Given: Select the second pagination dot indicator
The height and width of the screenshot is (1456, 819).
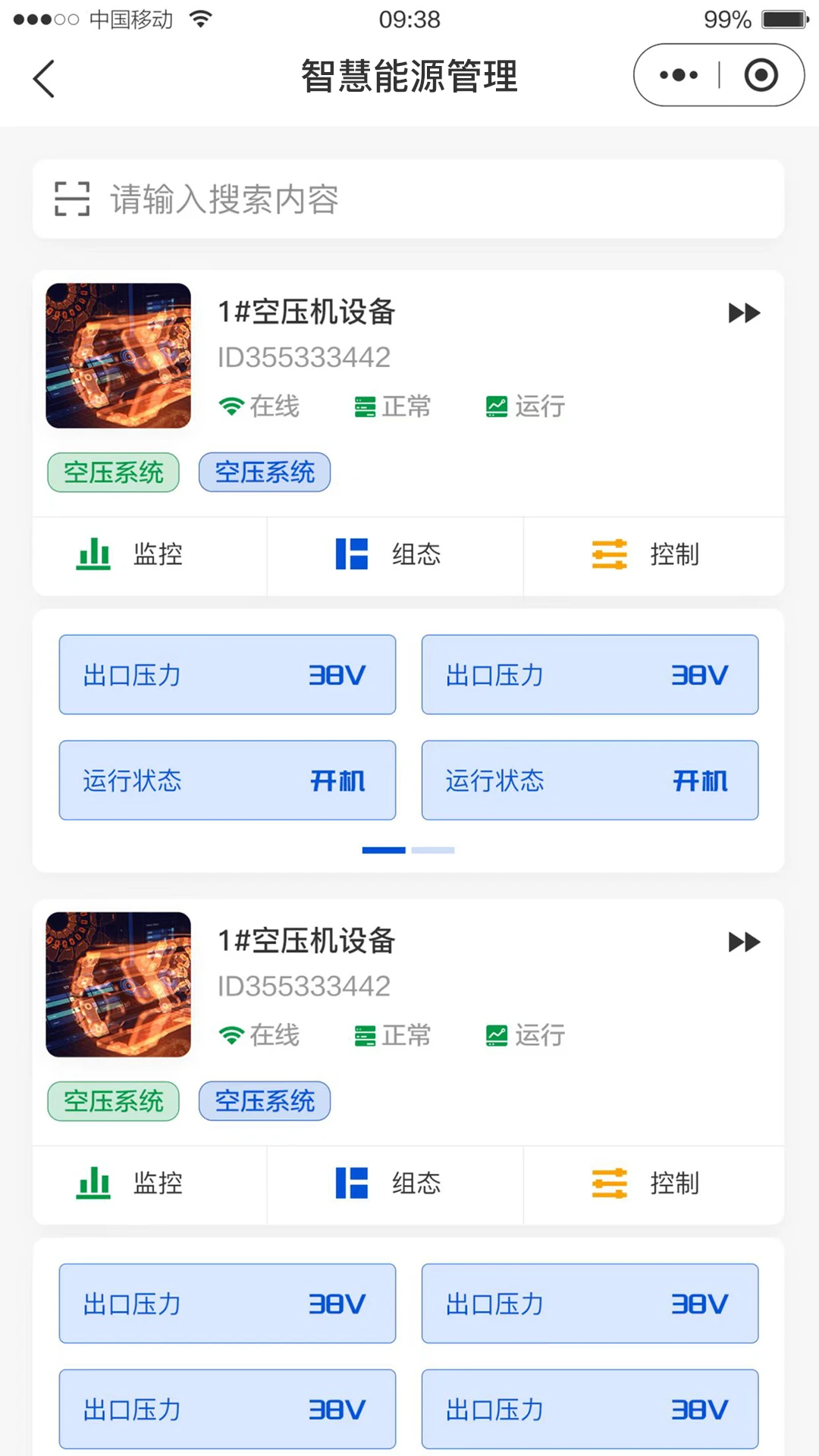Looking at the screenshot, I should tap(433, 849).
